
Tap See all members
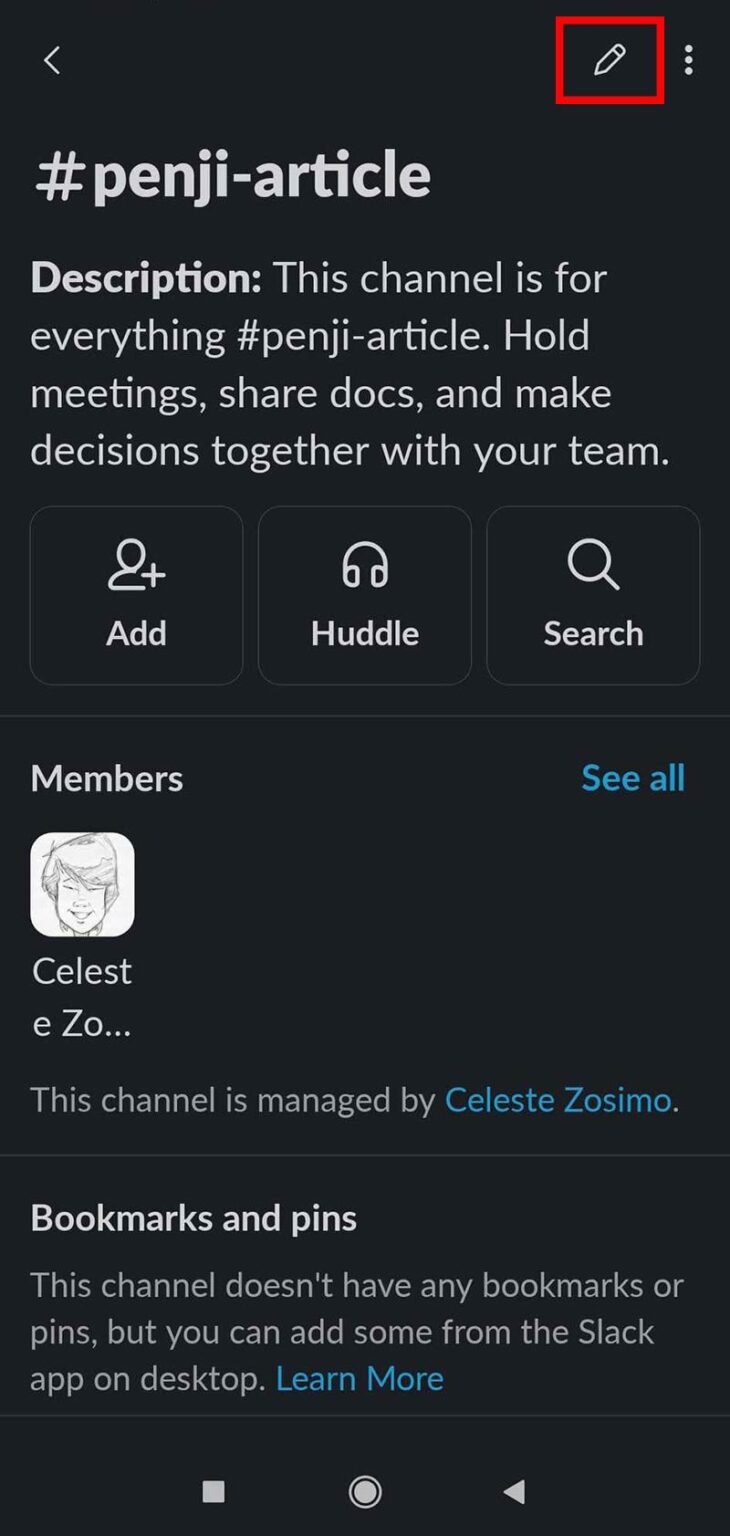coord(633,778)
